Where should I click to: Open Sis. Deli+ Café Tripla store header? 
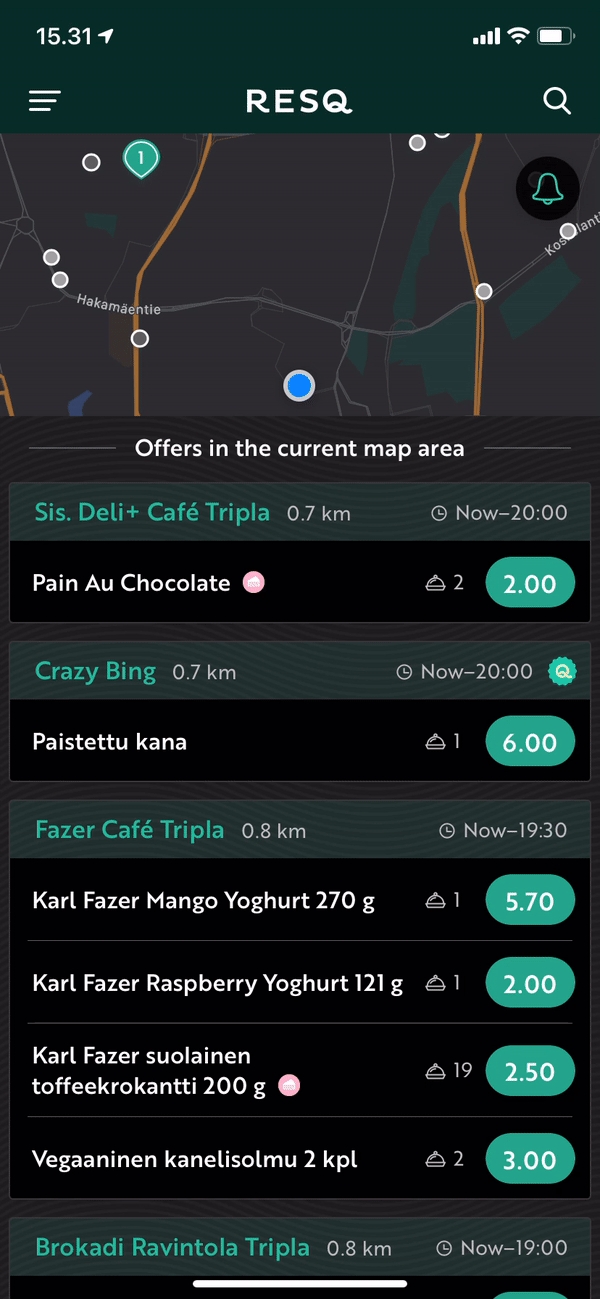click(300, 513)
